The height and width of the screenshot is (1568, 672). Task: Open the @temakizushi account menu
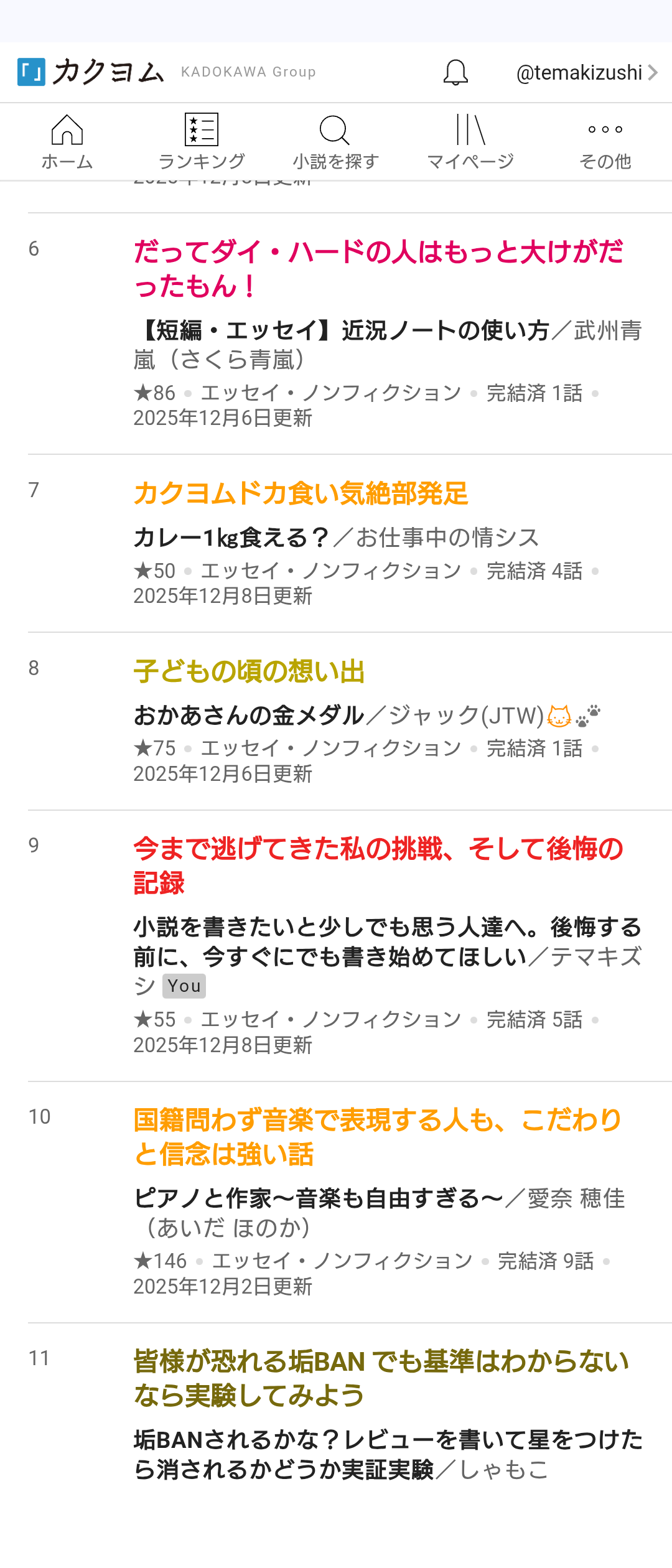click(586, 73)
